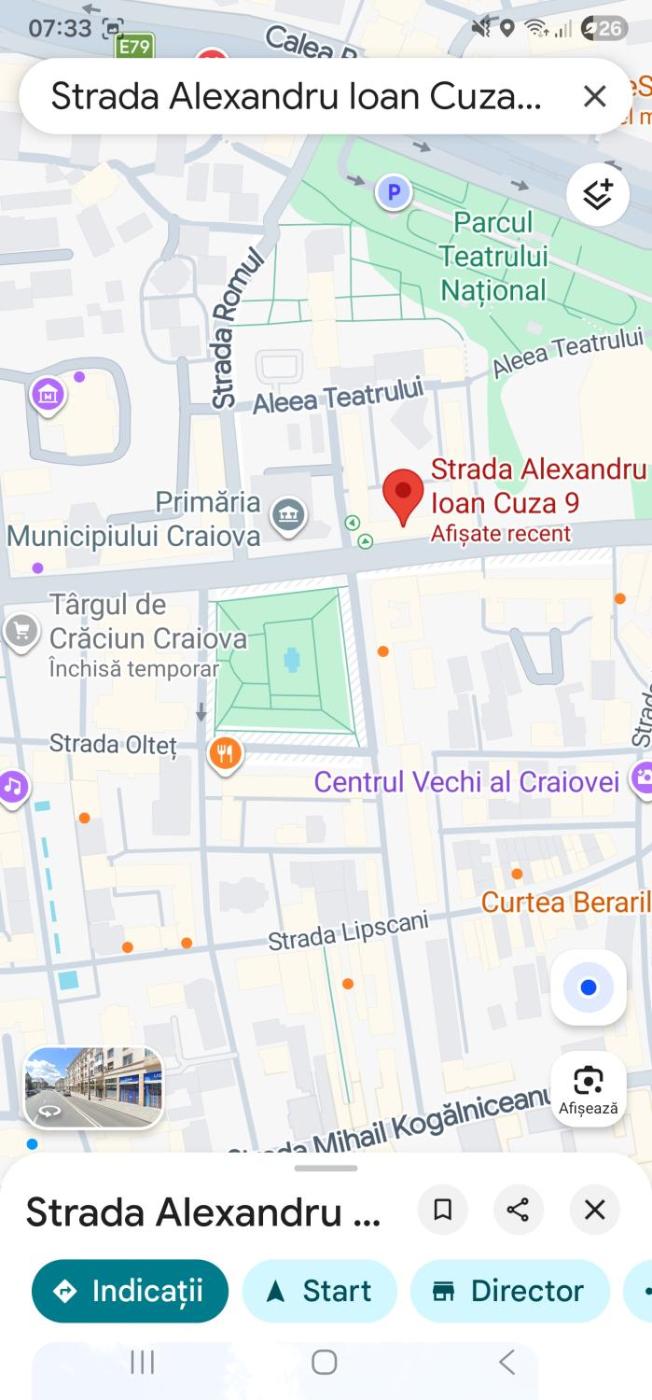This screenshot has width=652, height=1400.
Task: Close the place details panel
Action: coord(594,1210)
